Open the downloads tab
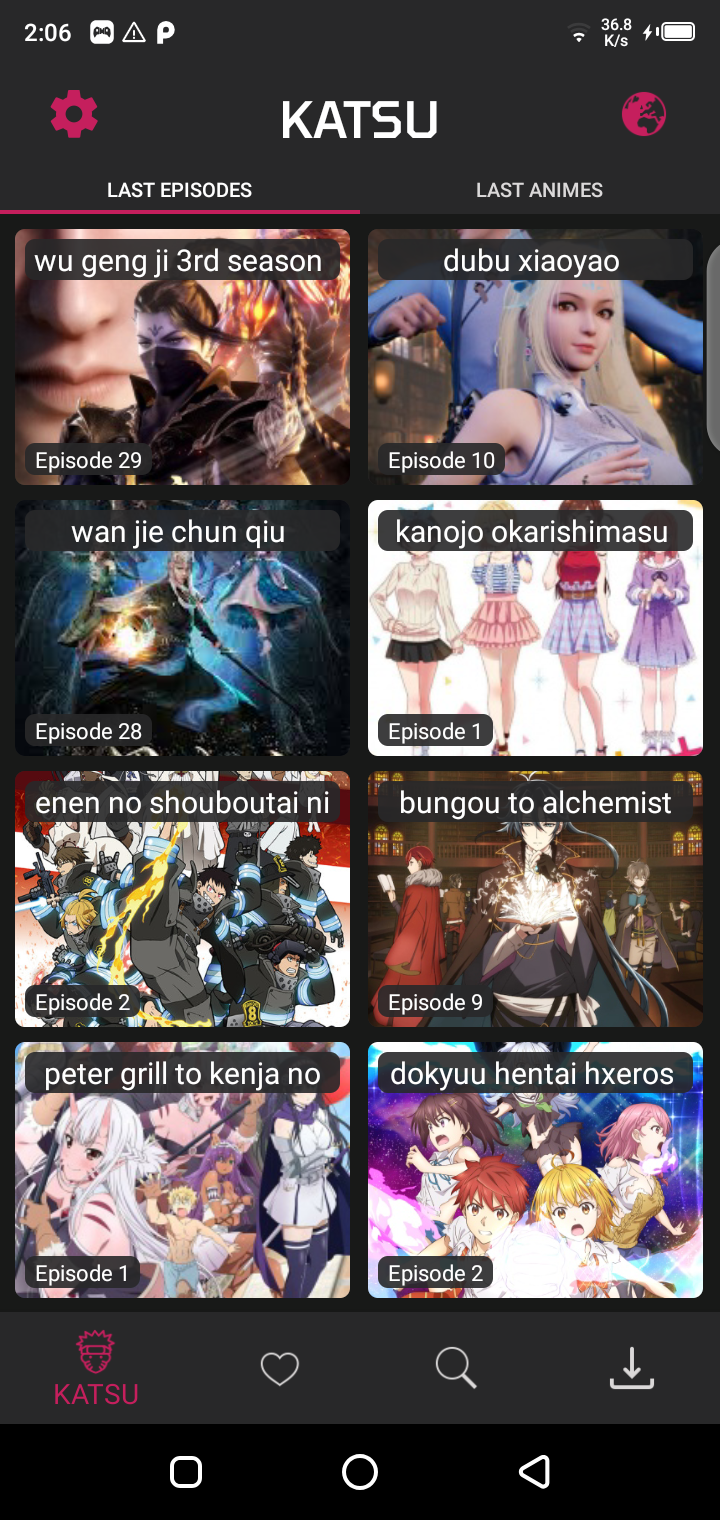 [x=631, y=1368]
